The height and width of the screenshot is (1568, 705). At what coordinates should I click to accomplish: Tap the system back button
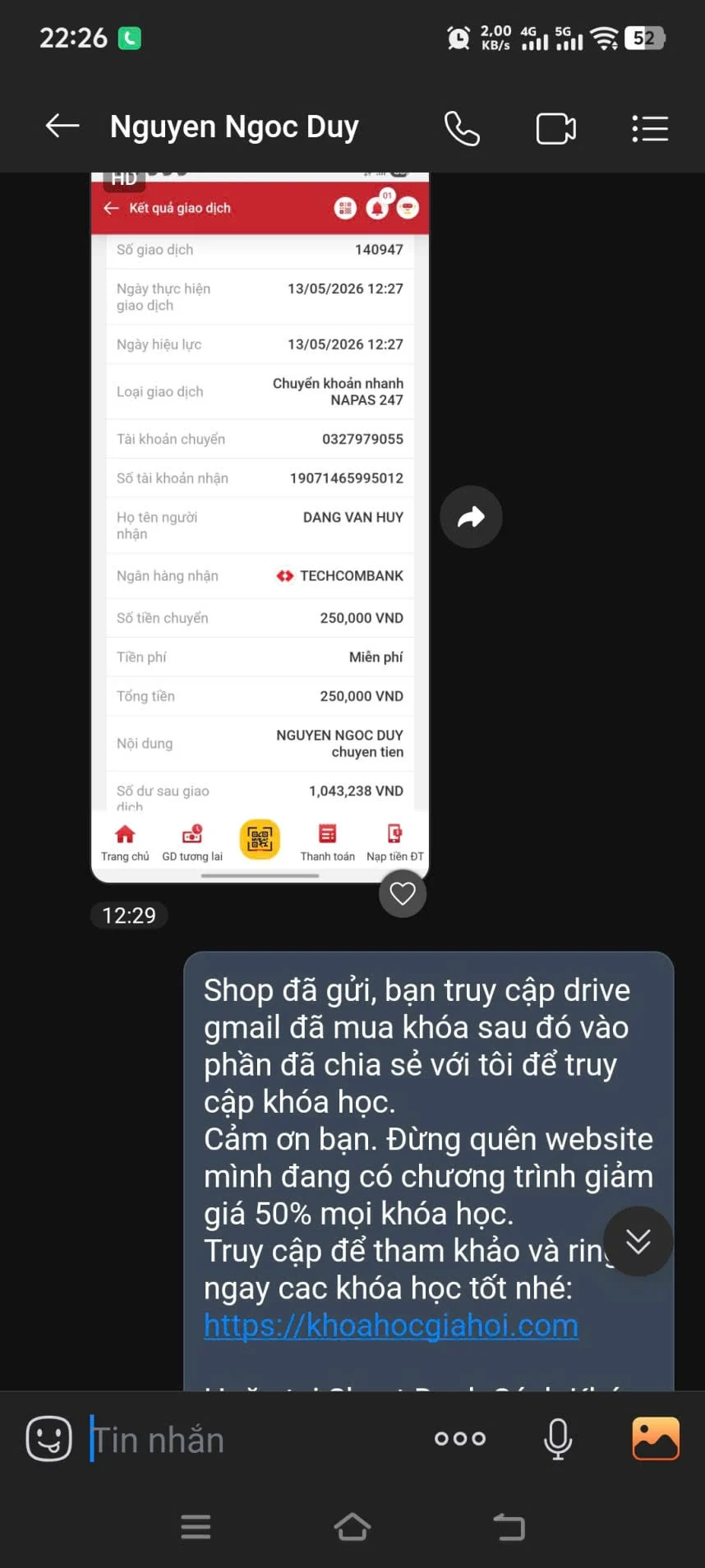point(509,1527)
